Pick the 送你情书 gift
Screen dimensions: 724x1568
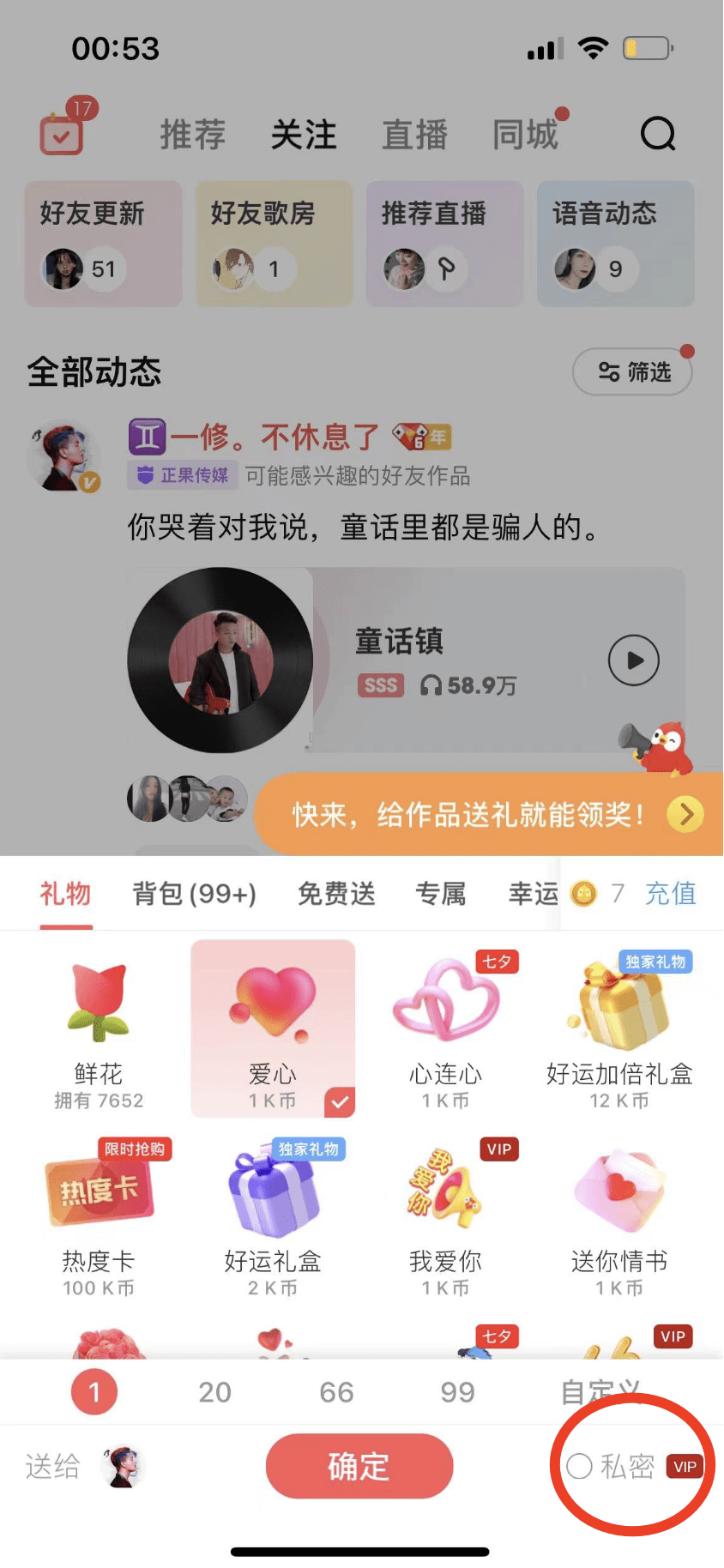point(618,1215)
